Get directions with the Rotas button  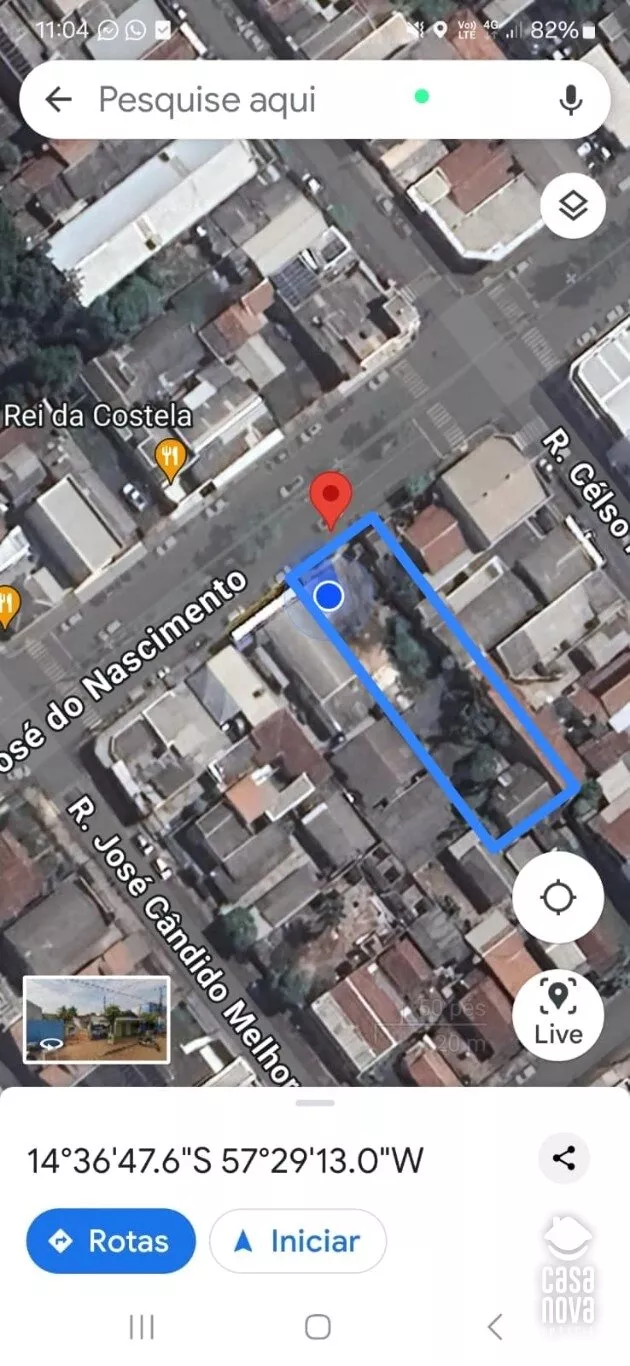(111, 1241)
